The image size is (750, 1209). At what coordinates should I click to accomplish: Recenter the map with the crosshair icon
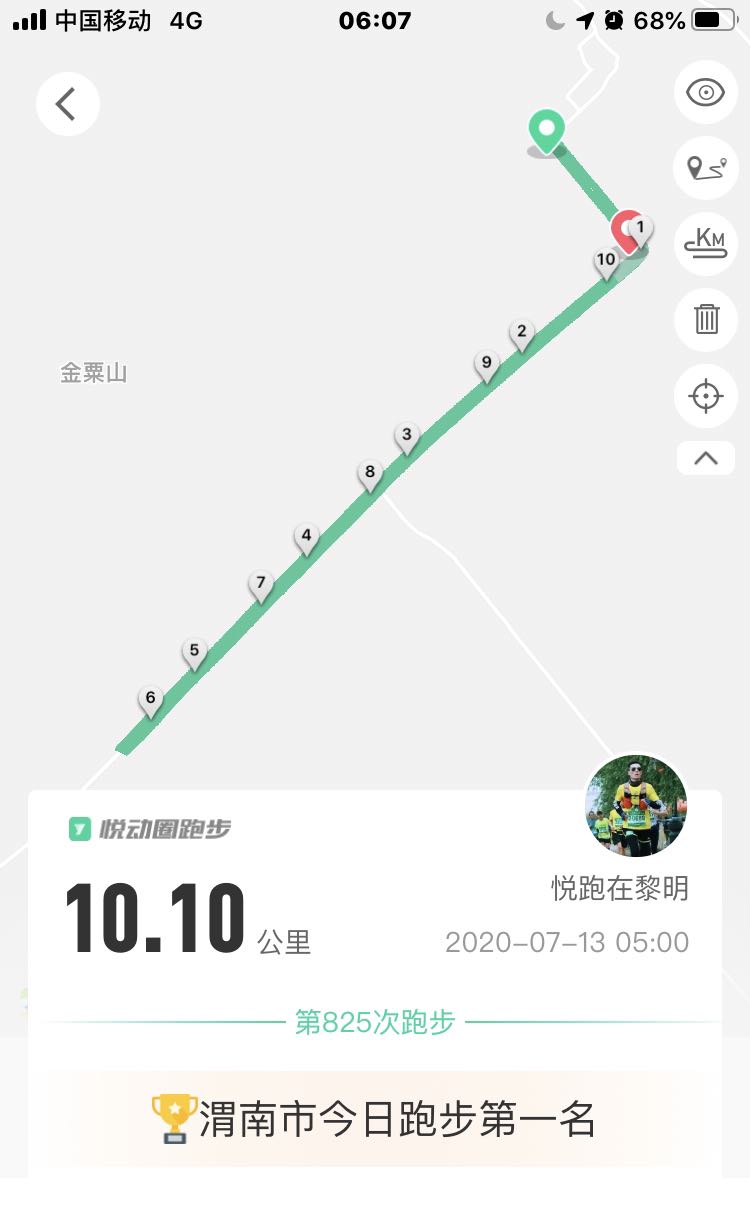706,396
